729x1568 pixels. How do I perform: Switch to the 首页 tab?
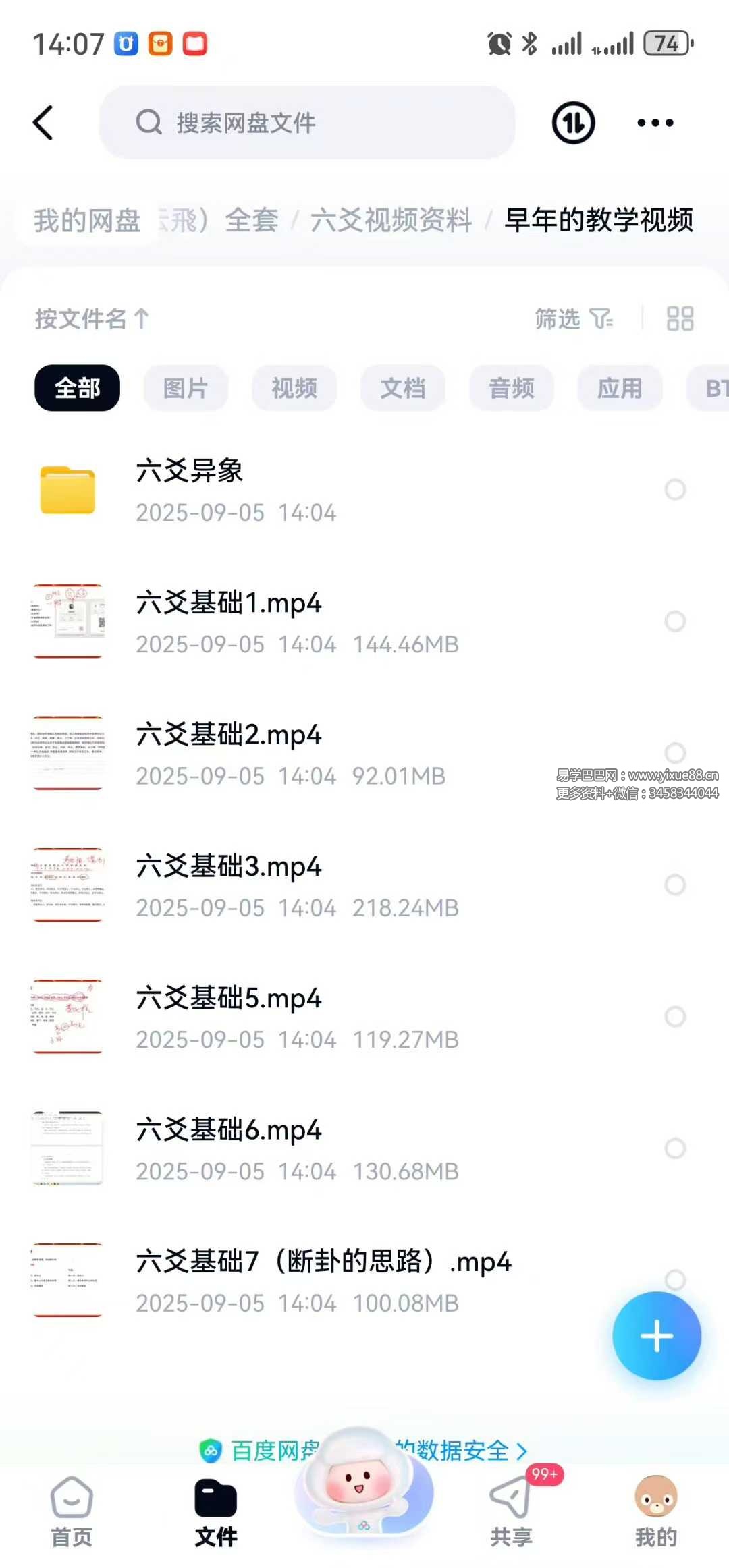tap(72, 1511)
